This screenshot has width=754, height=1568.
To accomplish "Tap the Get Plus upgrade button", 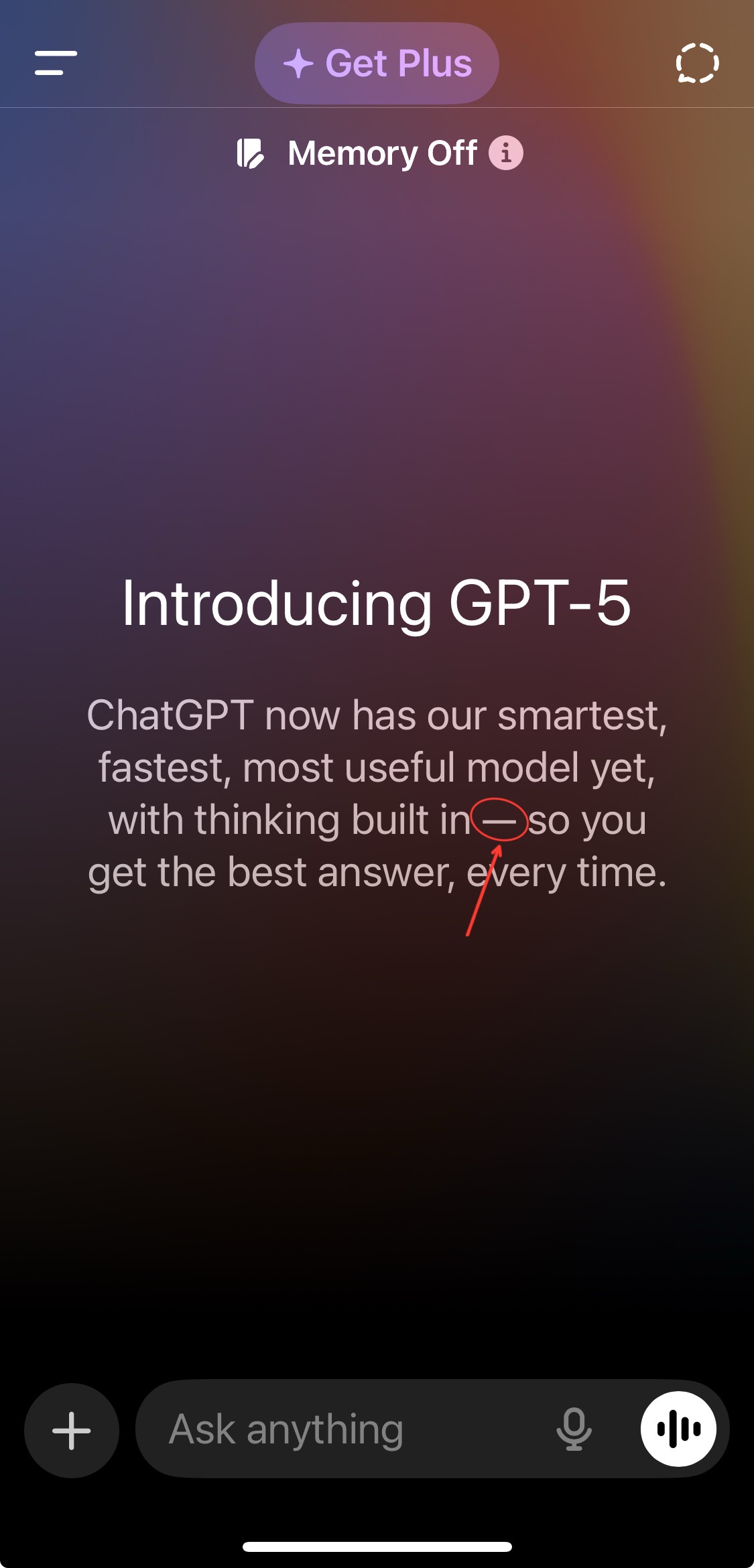I will point(377,64).
